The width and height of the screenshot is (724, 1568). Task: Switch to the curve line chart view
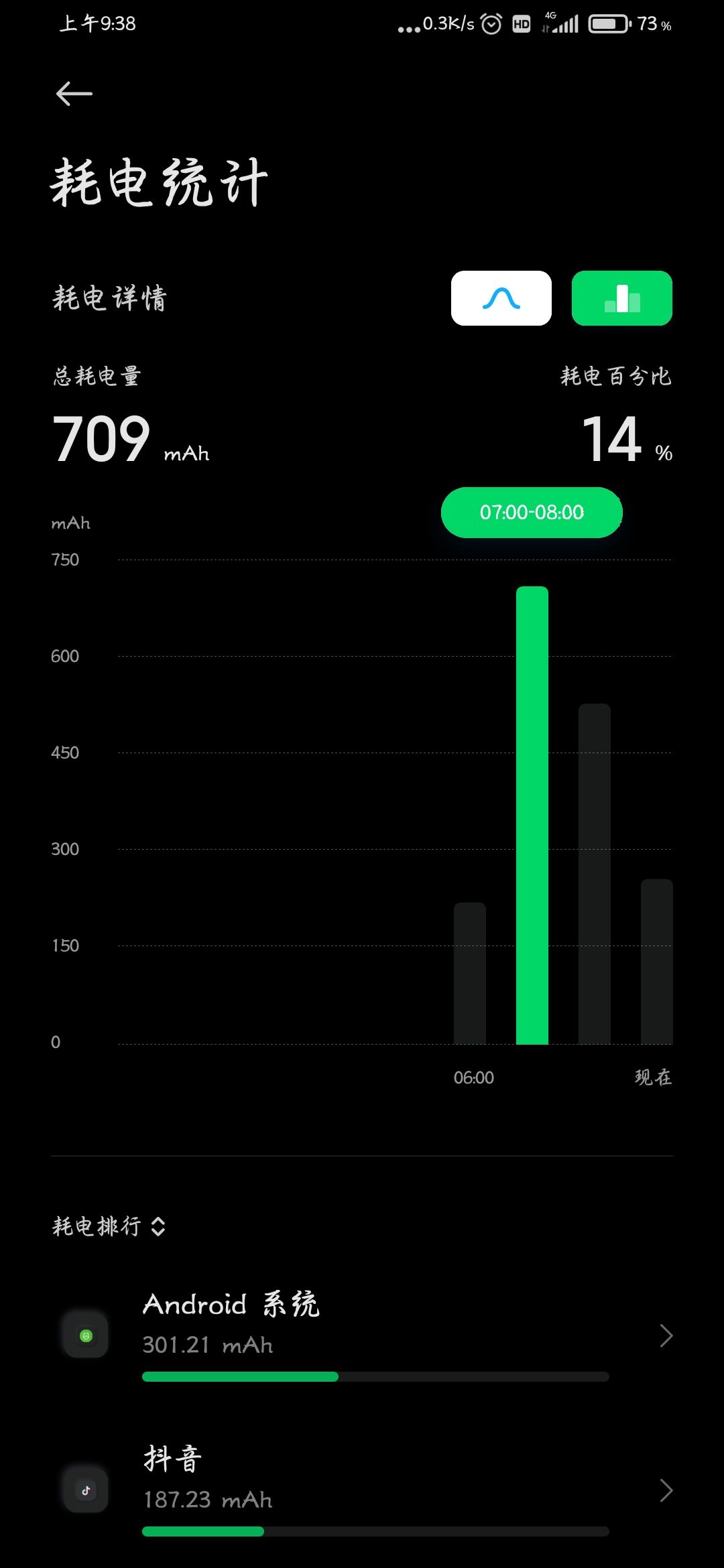[501, 298]
